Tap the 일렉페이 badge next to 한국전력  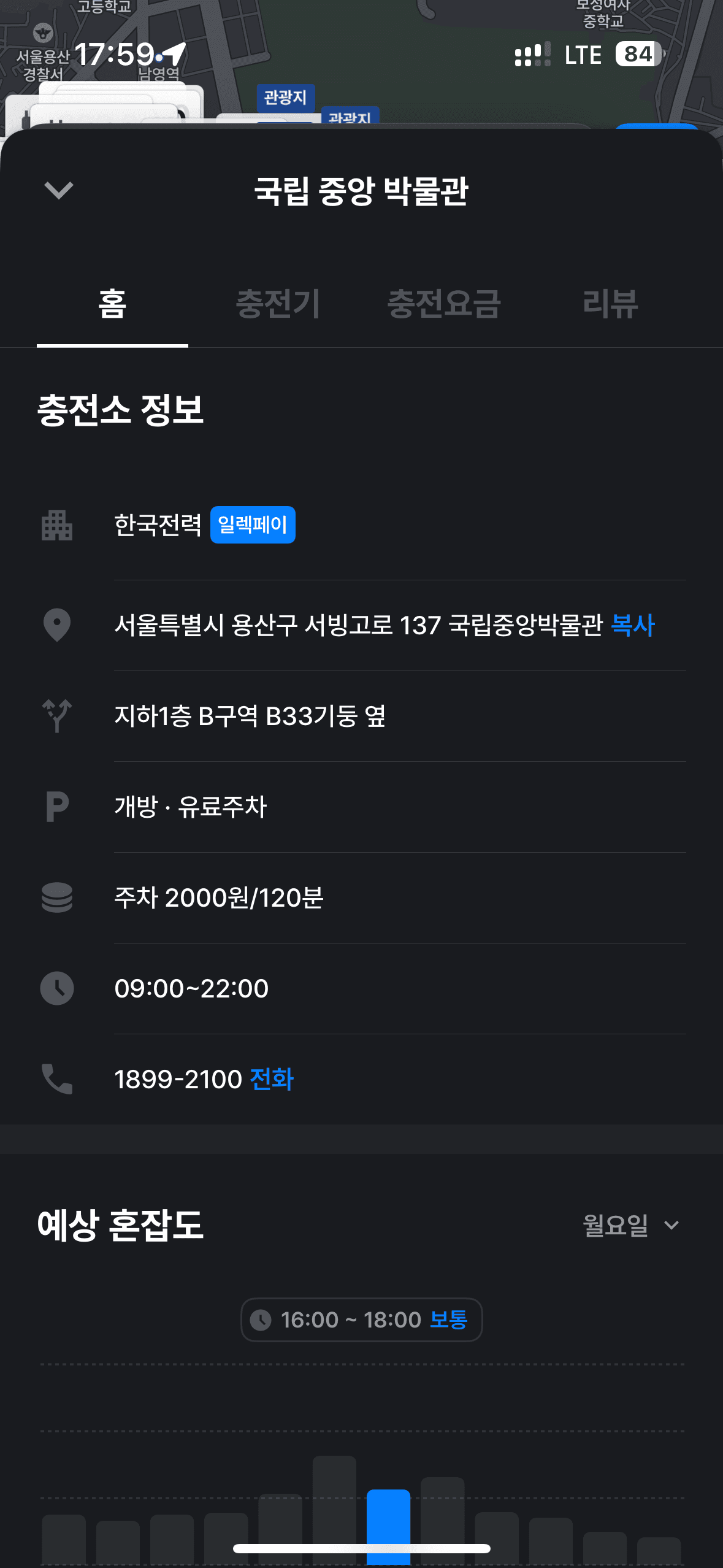coord(253,525)
